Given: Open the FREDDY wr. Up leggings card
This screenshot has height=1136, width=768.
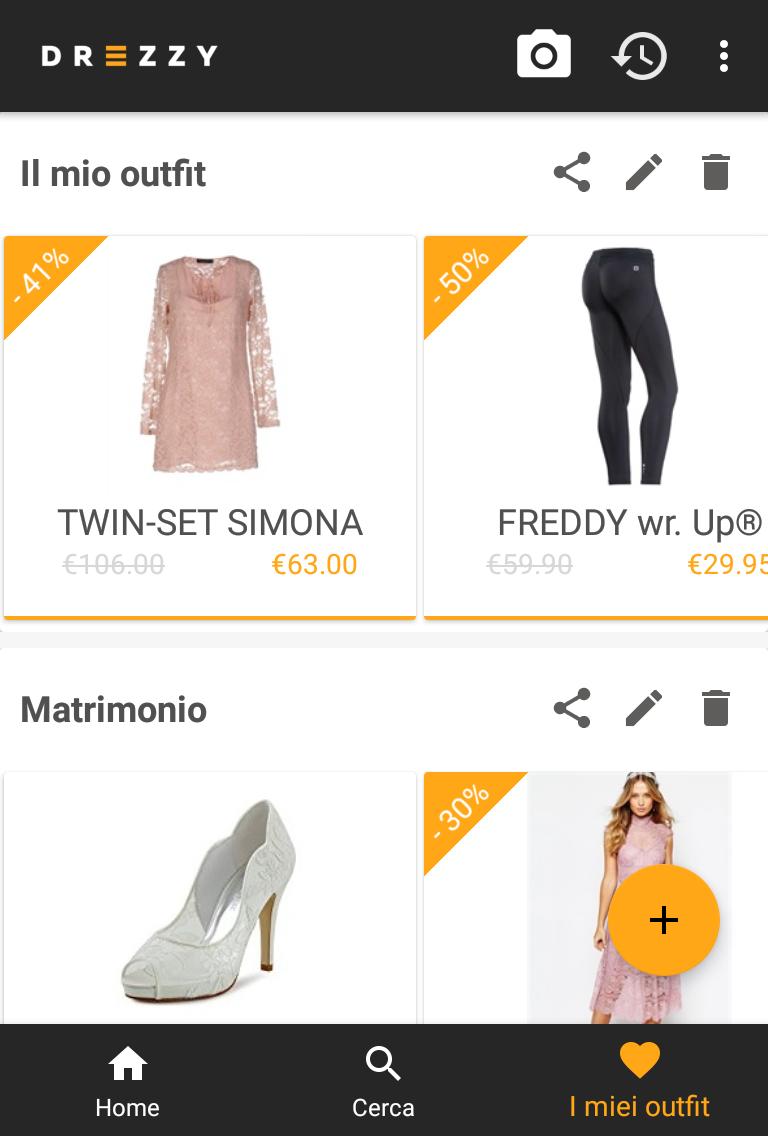Looking at the screenshot, I should coord(596,427).
